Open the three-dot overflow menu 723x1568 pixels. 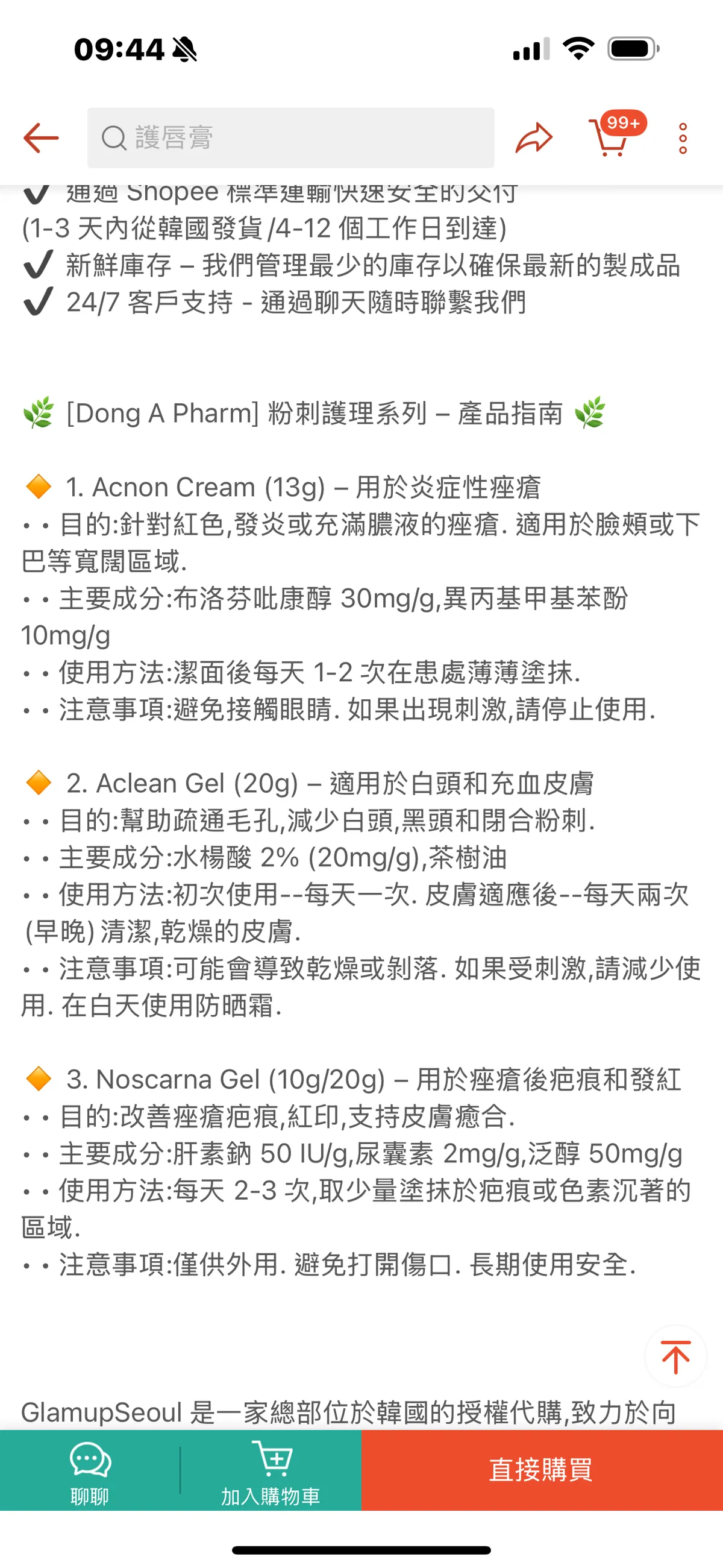click(x=683, y=138)
